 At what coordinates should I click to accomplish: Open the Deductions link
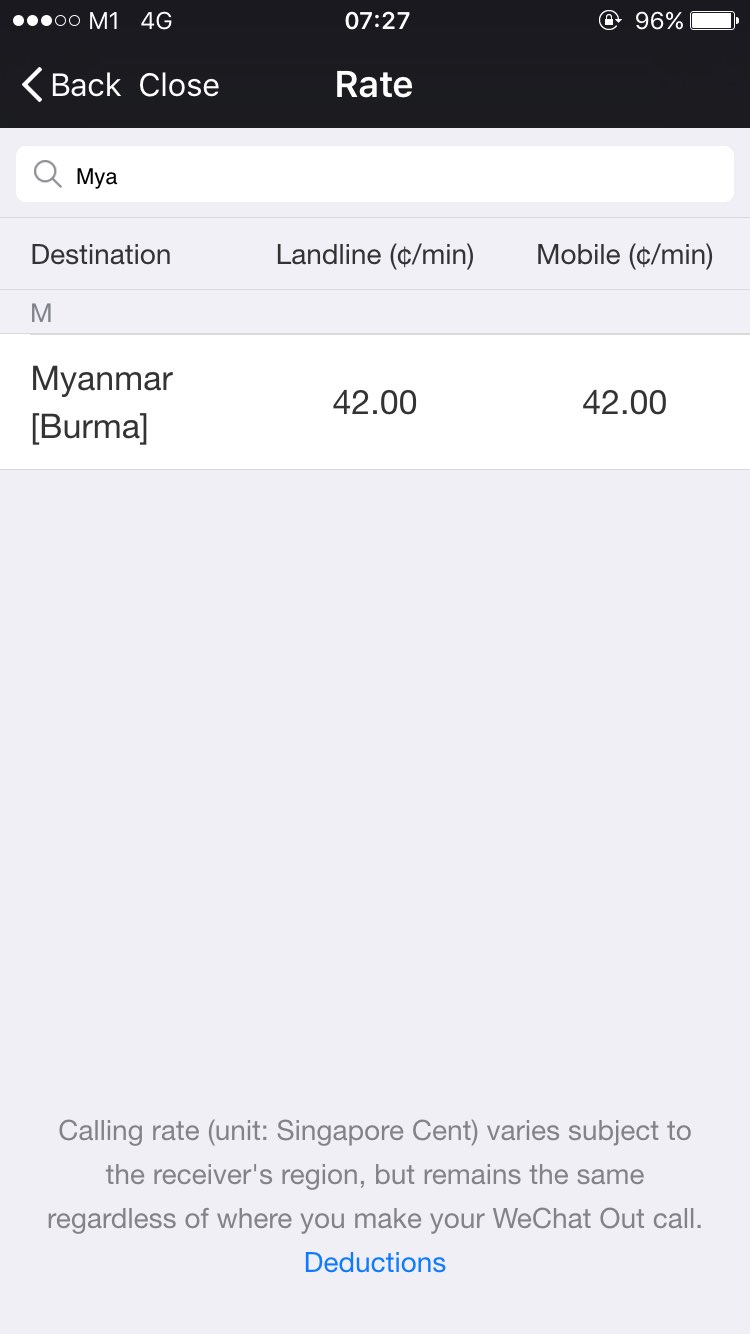point(375,1262)
